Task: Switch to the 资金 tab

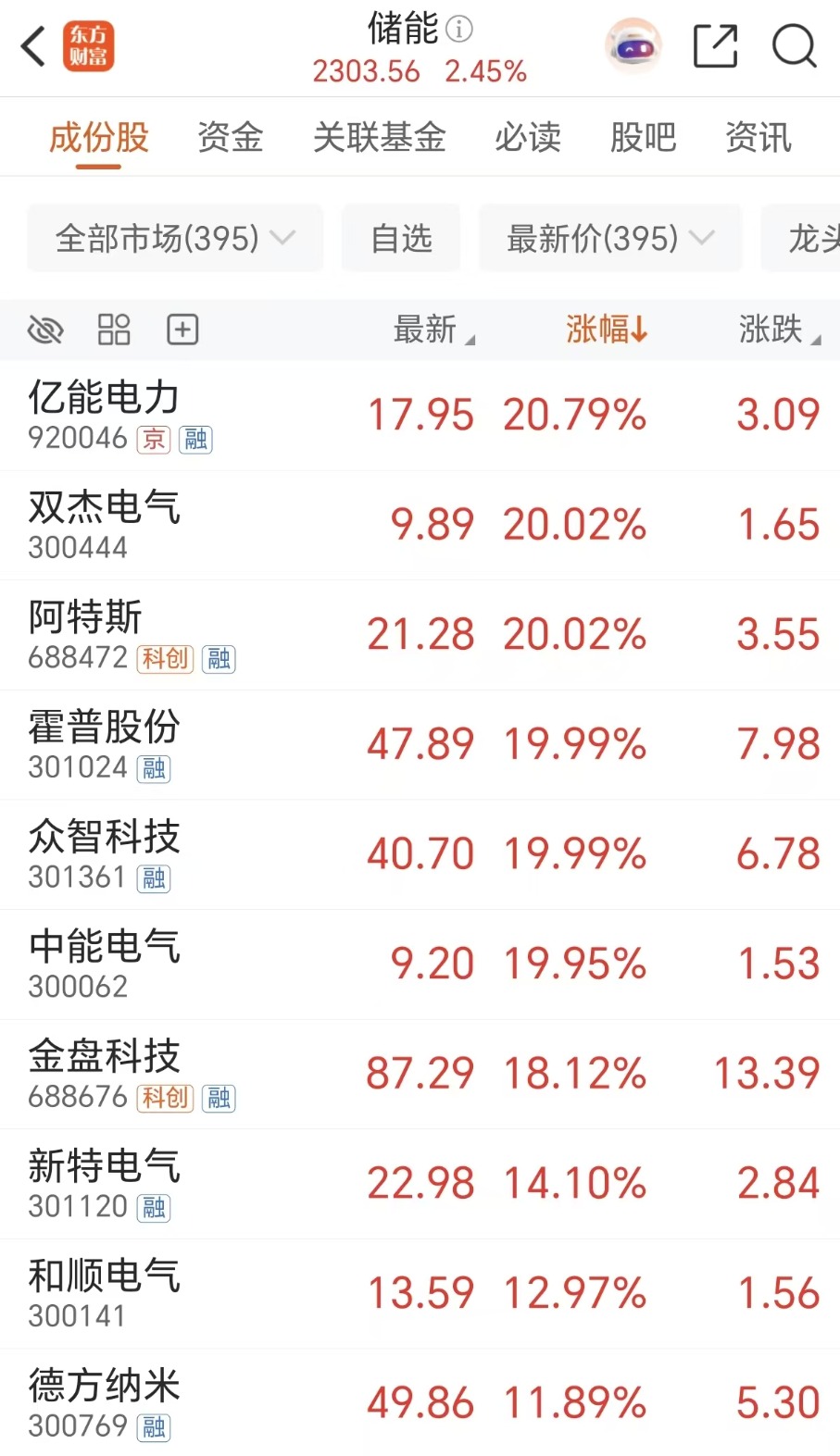Action: pyautogui.click(x=231, y=138)
